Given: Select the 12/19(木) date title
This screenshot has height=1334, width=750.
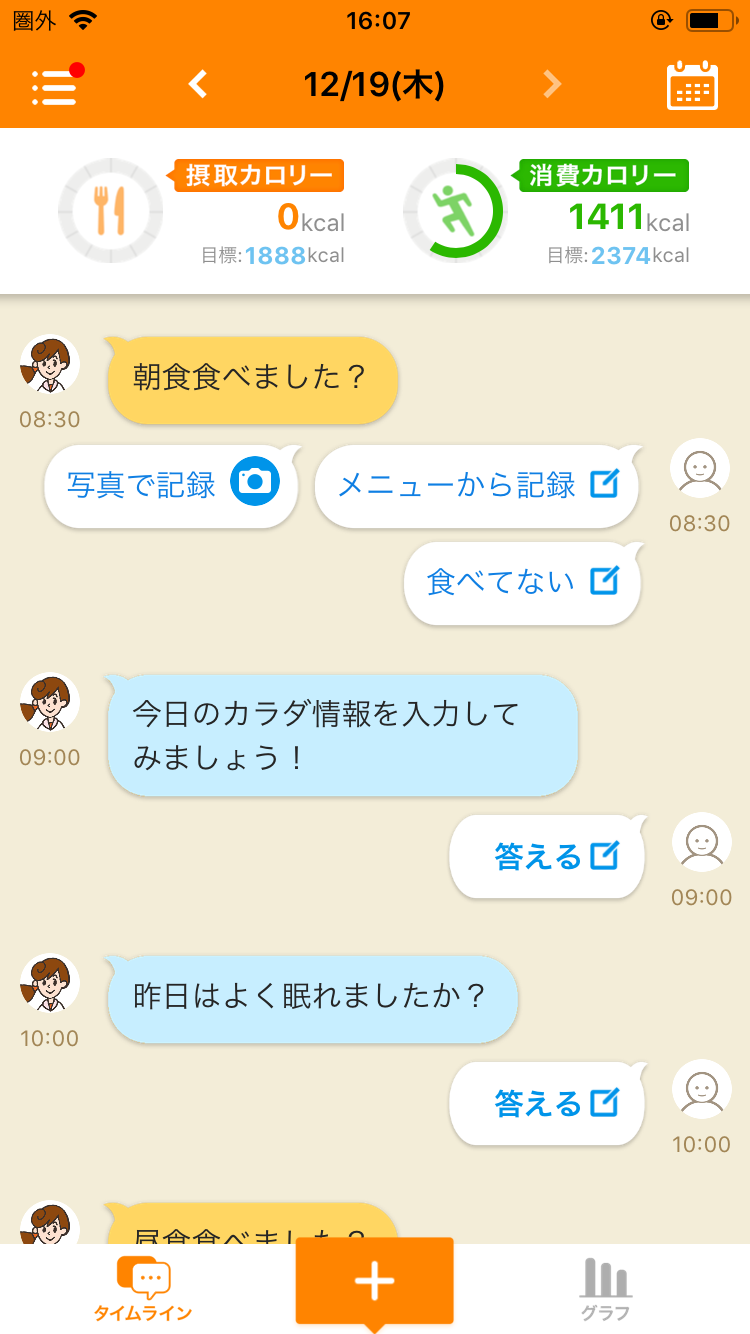Looking at the screenshot, I should (x=375, y=84).
